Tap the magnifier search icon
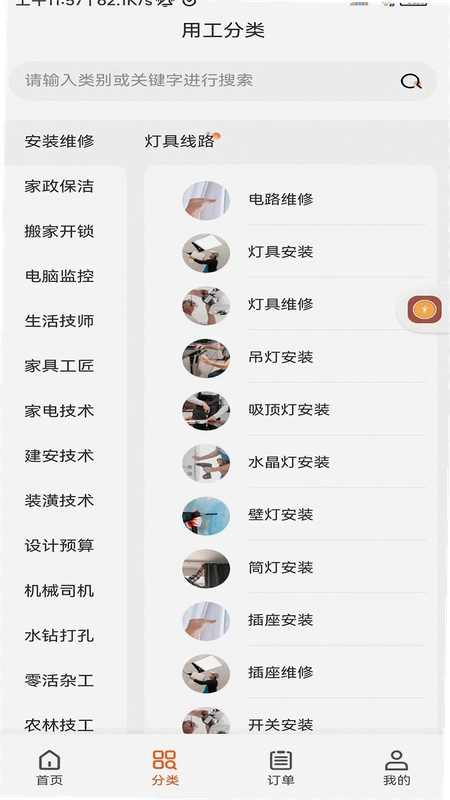Viewport: 450px width, 800px height. pos(411,81)
